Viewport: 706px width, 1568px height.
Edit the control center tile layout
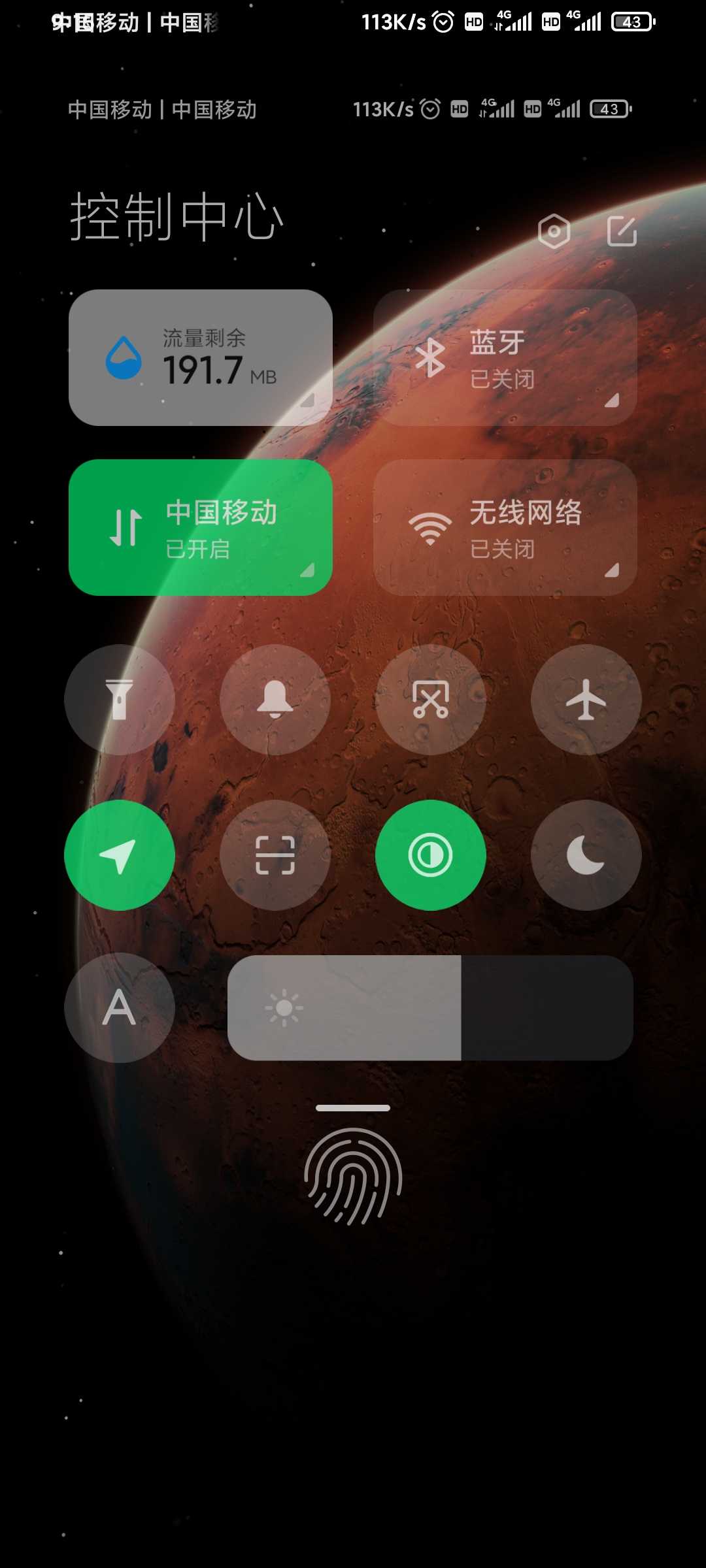click(622, 231)
